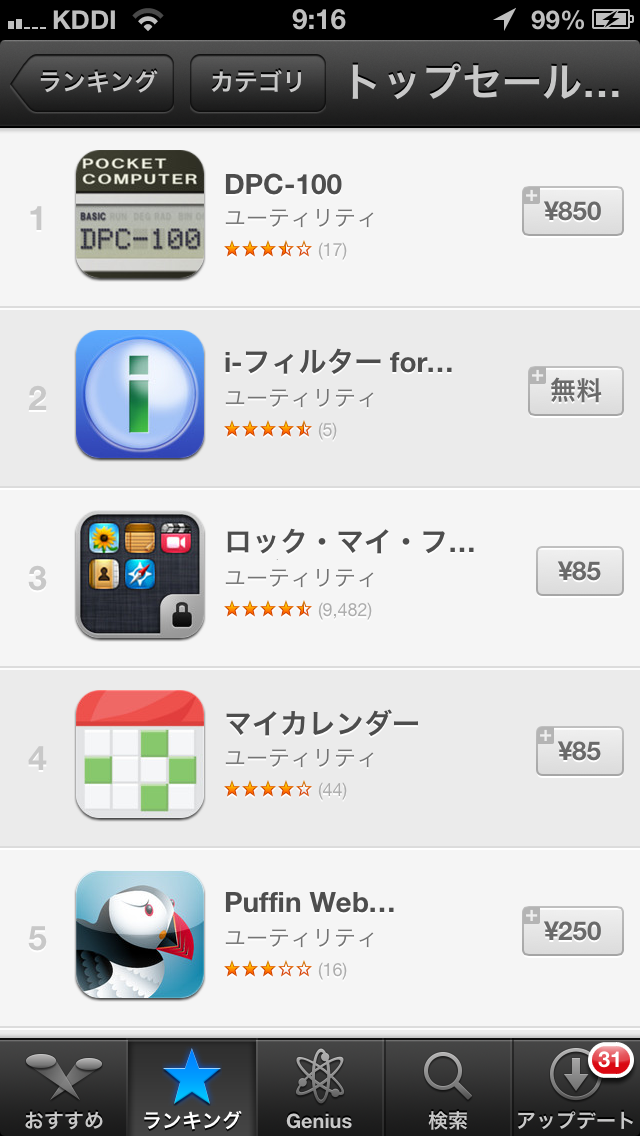Open the カテゴリ button
This screenshot has width=640, height=1136.
tap(257, 83)
